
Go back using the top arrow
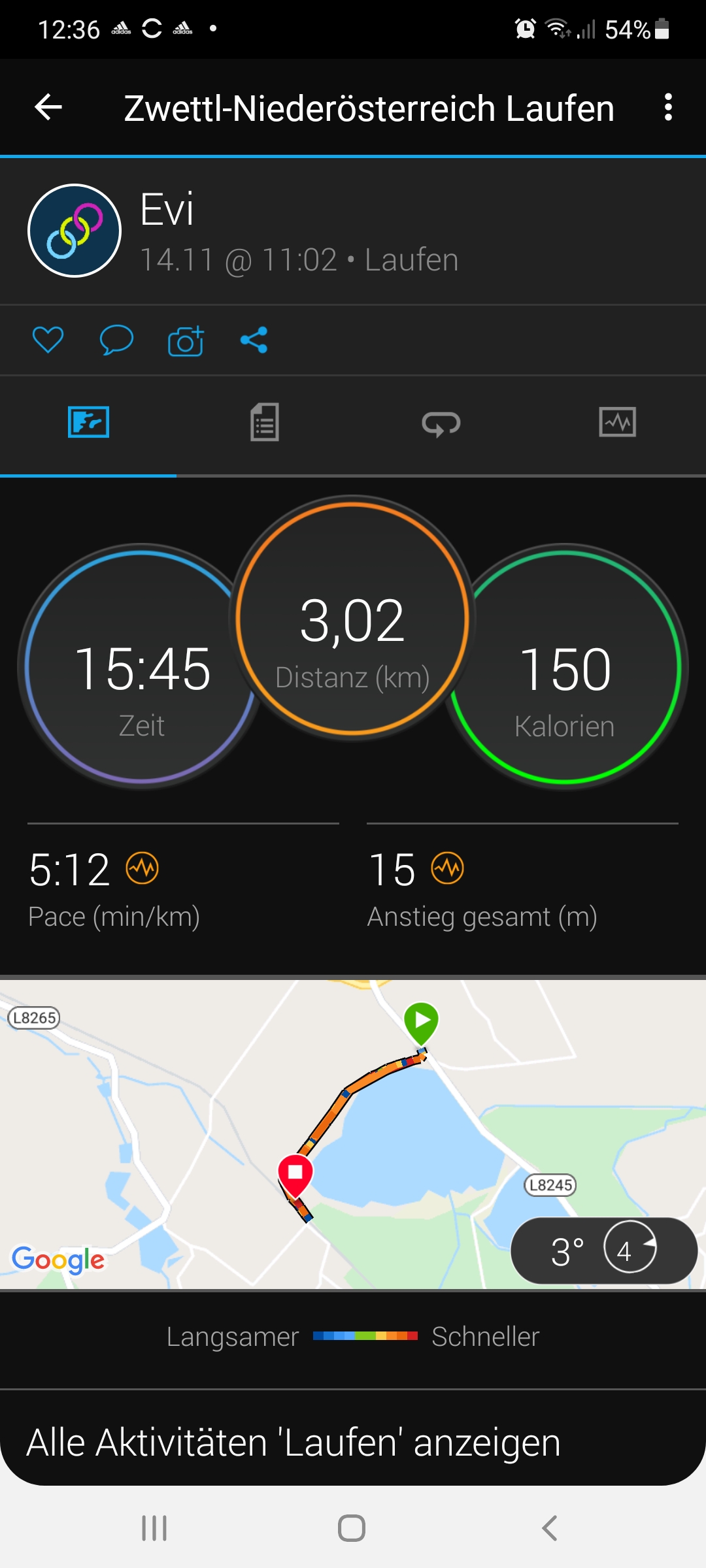(48, 107)
